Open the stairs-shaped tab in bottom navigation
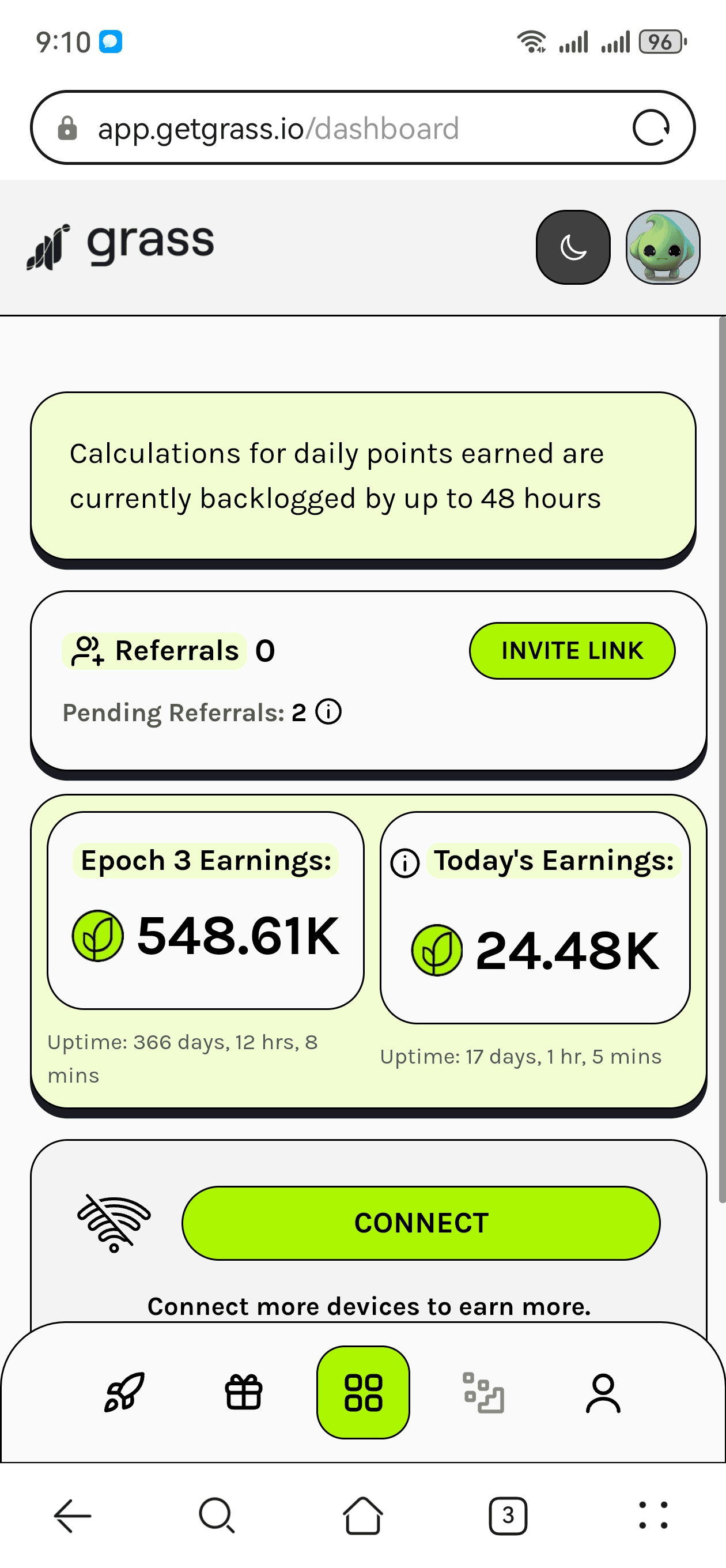This screenshot has height=1568, width=726. click(x=483, y=1392)
